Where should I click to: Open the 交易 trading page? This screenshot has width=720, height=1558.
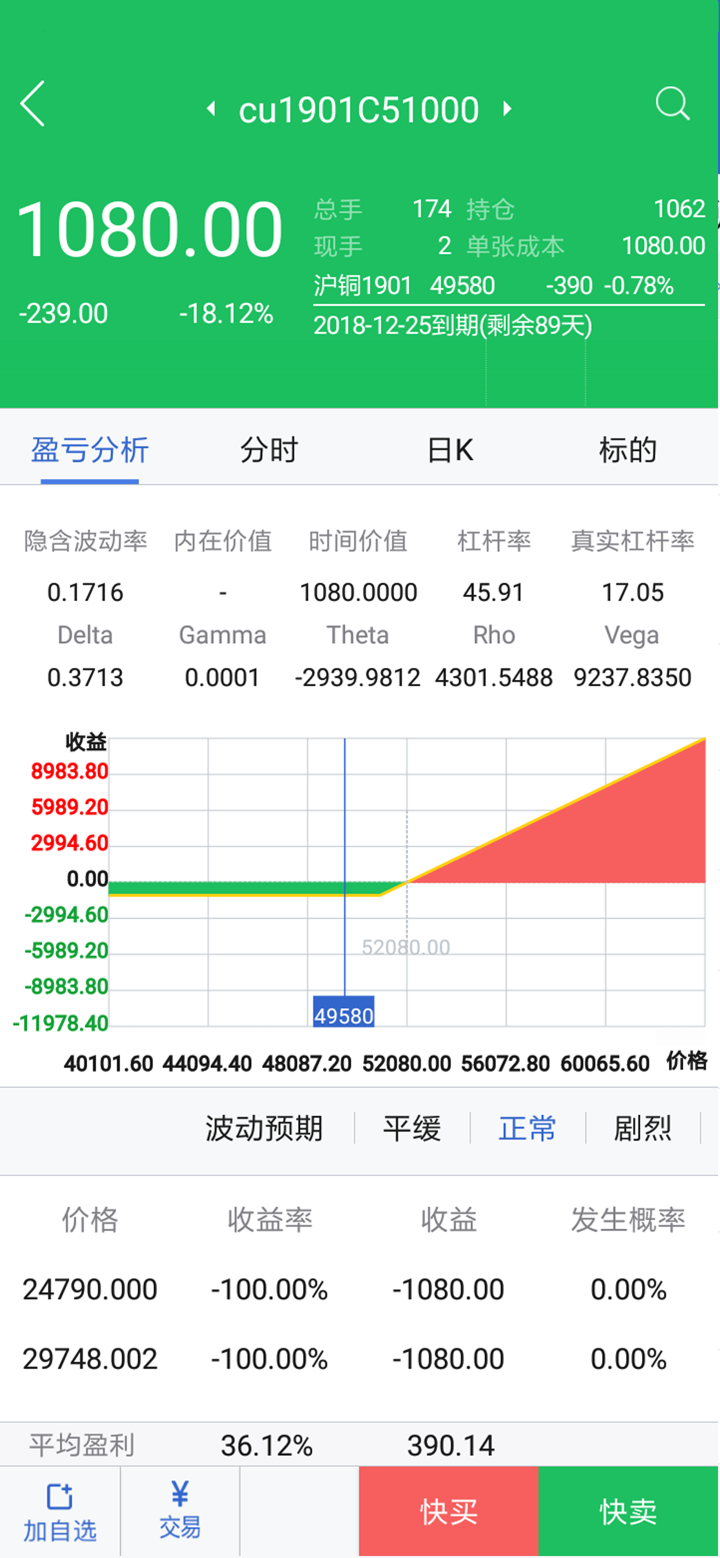180,1512
